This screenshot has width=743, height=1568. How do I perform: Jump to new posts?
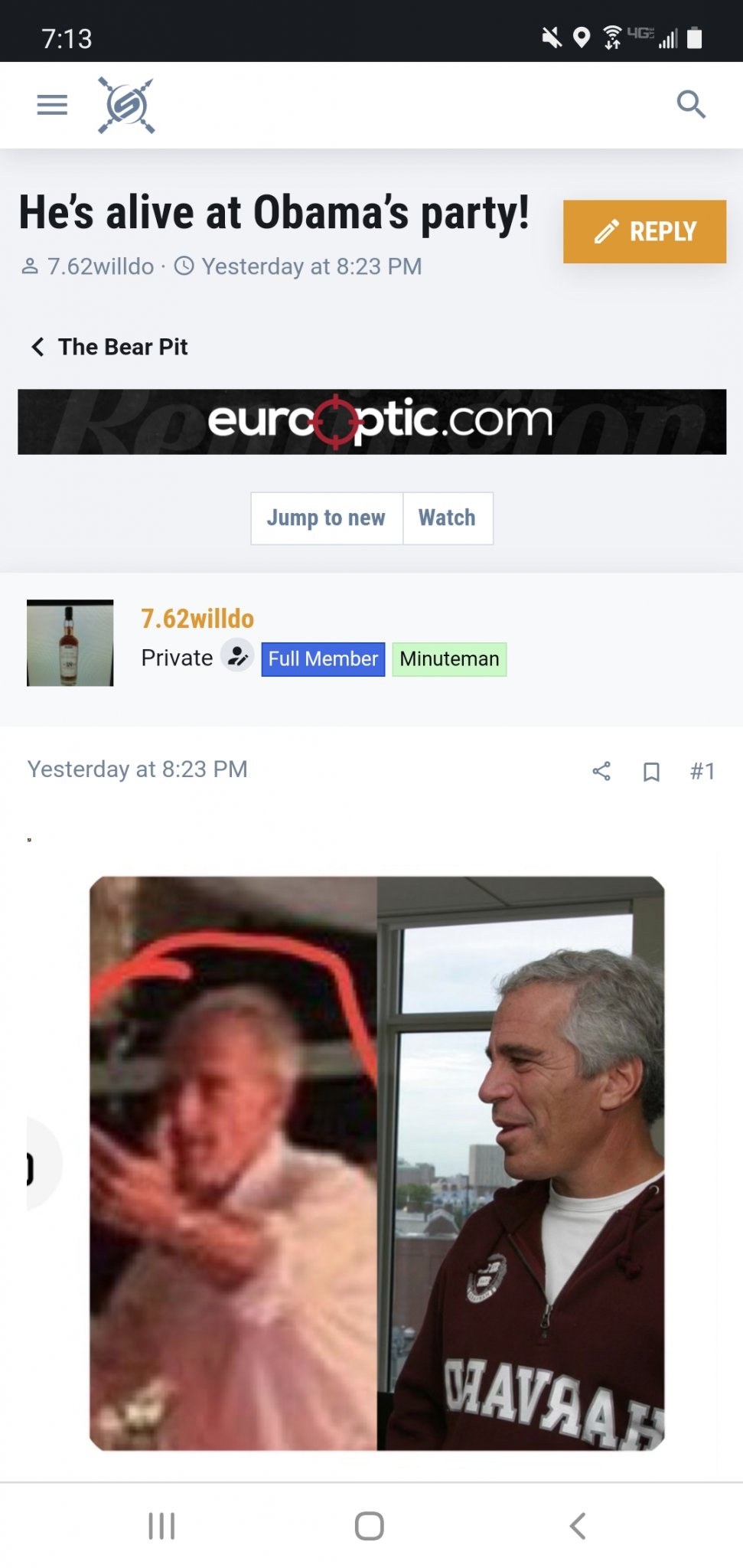pyautogui.click(x=327, y=518)
